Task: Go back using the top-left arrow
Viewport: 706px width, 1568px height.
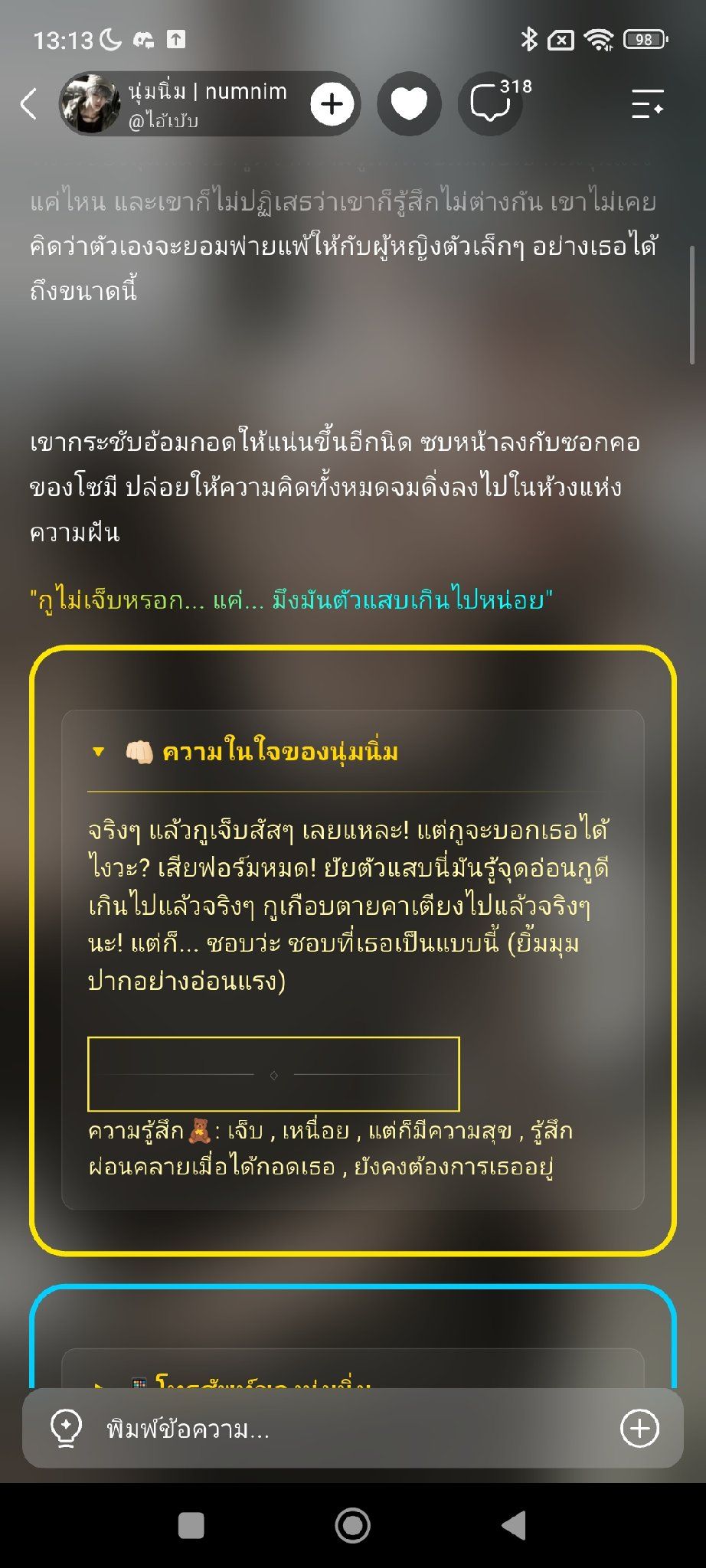Action: point(29,103)
